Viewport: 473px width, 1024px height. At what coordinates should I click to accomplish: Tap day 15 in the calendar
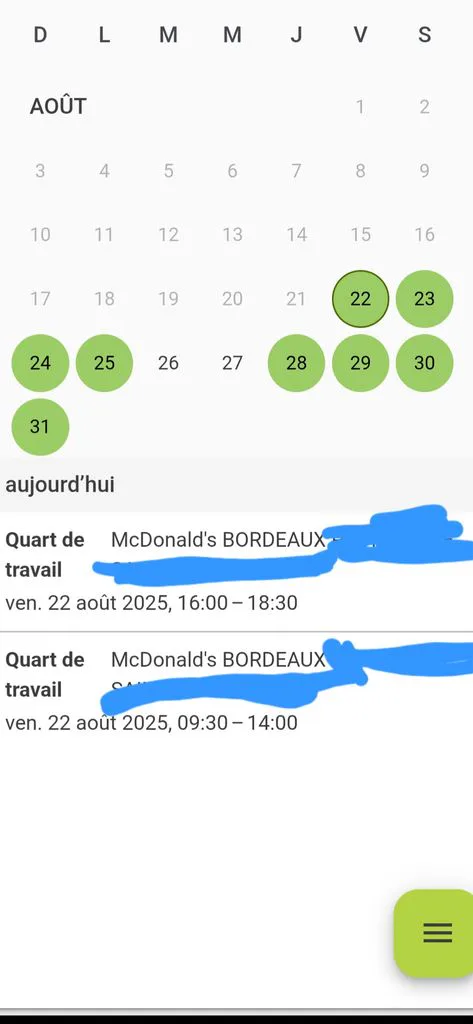(360, 234)
